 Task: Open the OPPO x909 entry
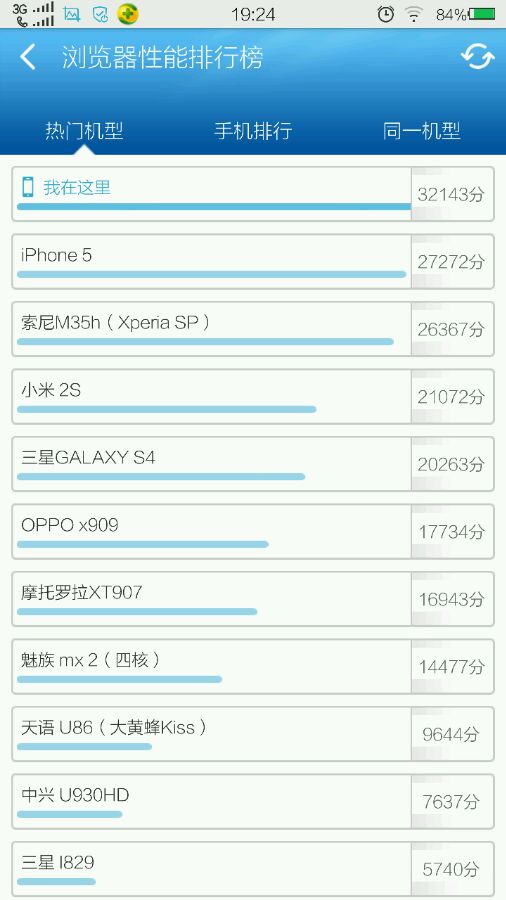[253, 532]
